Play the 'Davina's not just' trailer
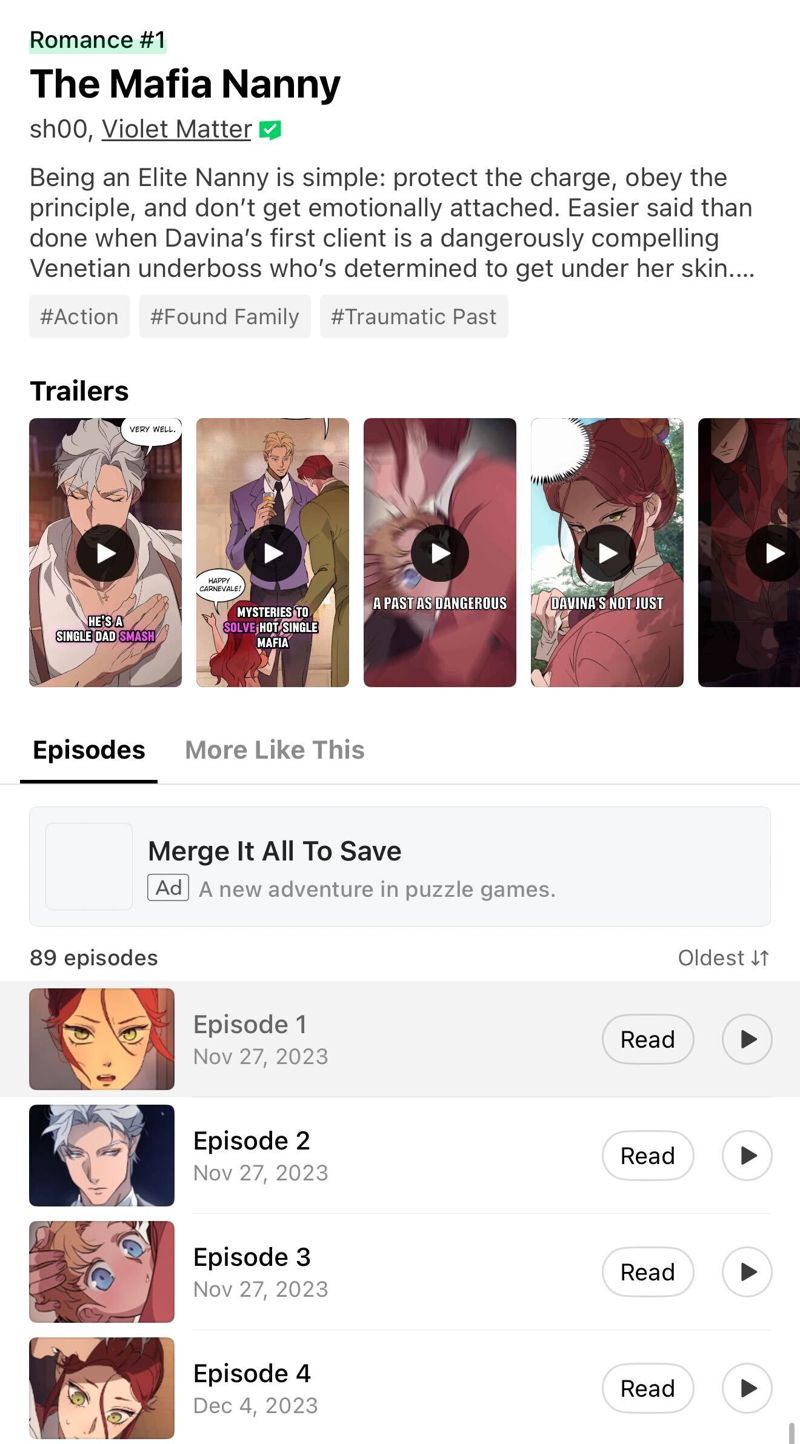The image size is (800, 1444). (607, 553)
